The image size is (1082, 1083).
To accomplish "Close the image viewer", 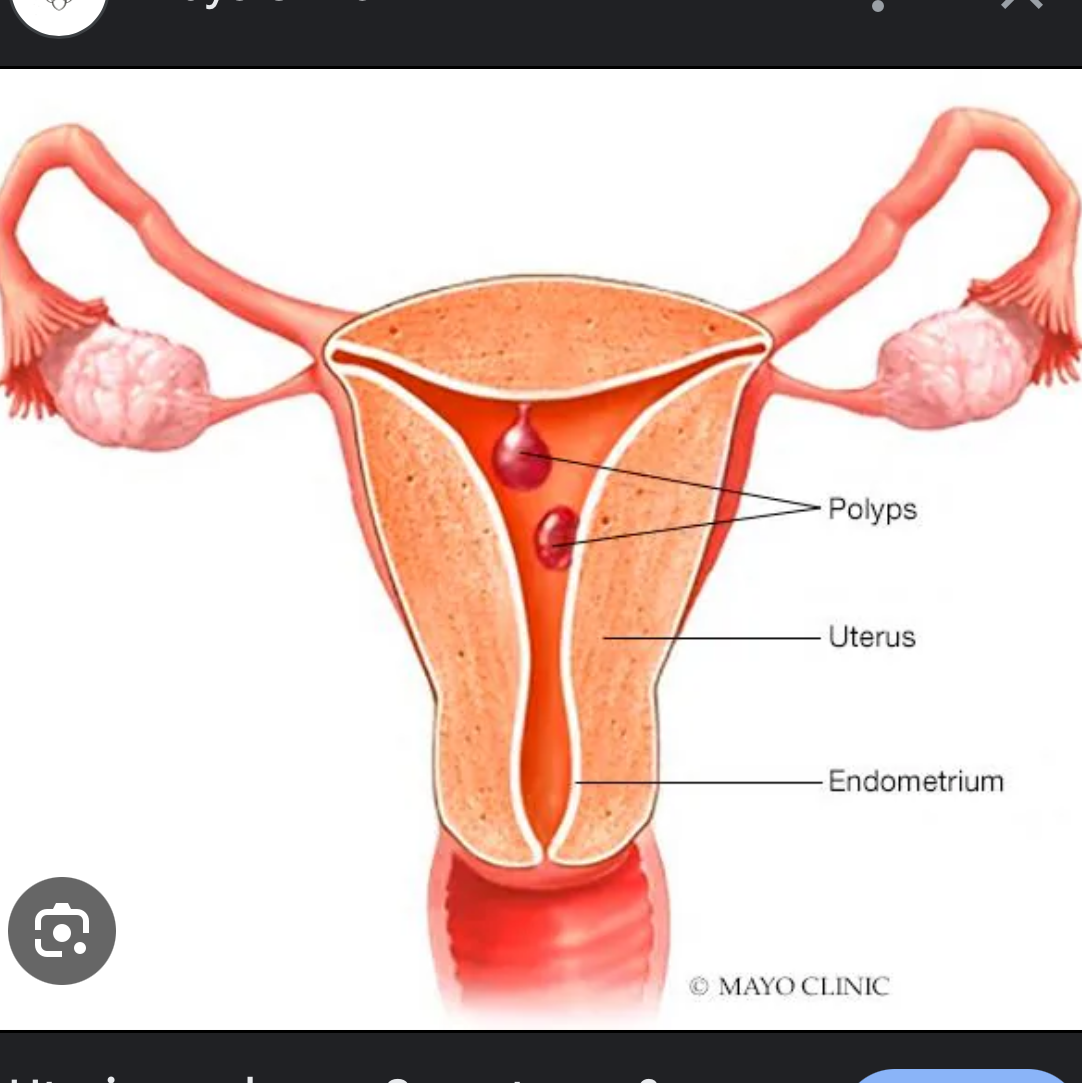I will click(1020, 6).
